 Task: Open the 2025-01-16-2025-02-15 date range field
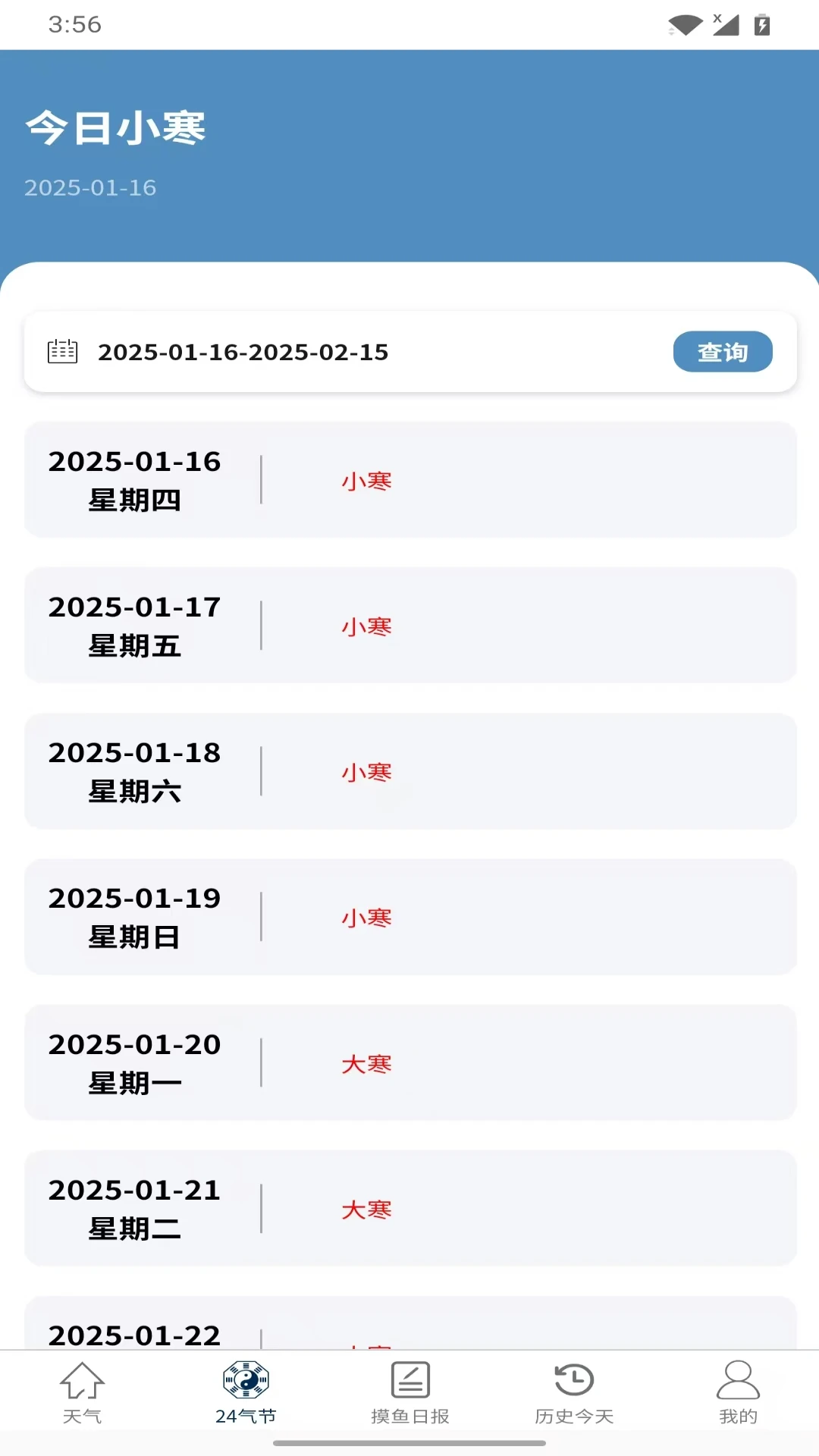243,351
